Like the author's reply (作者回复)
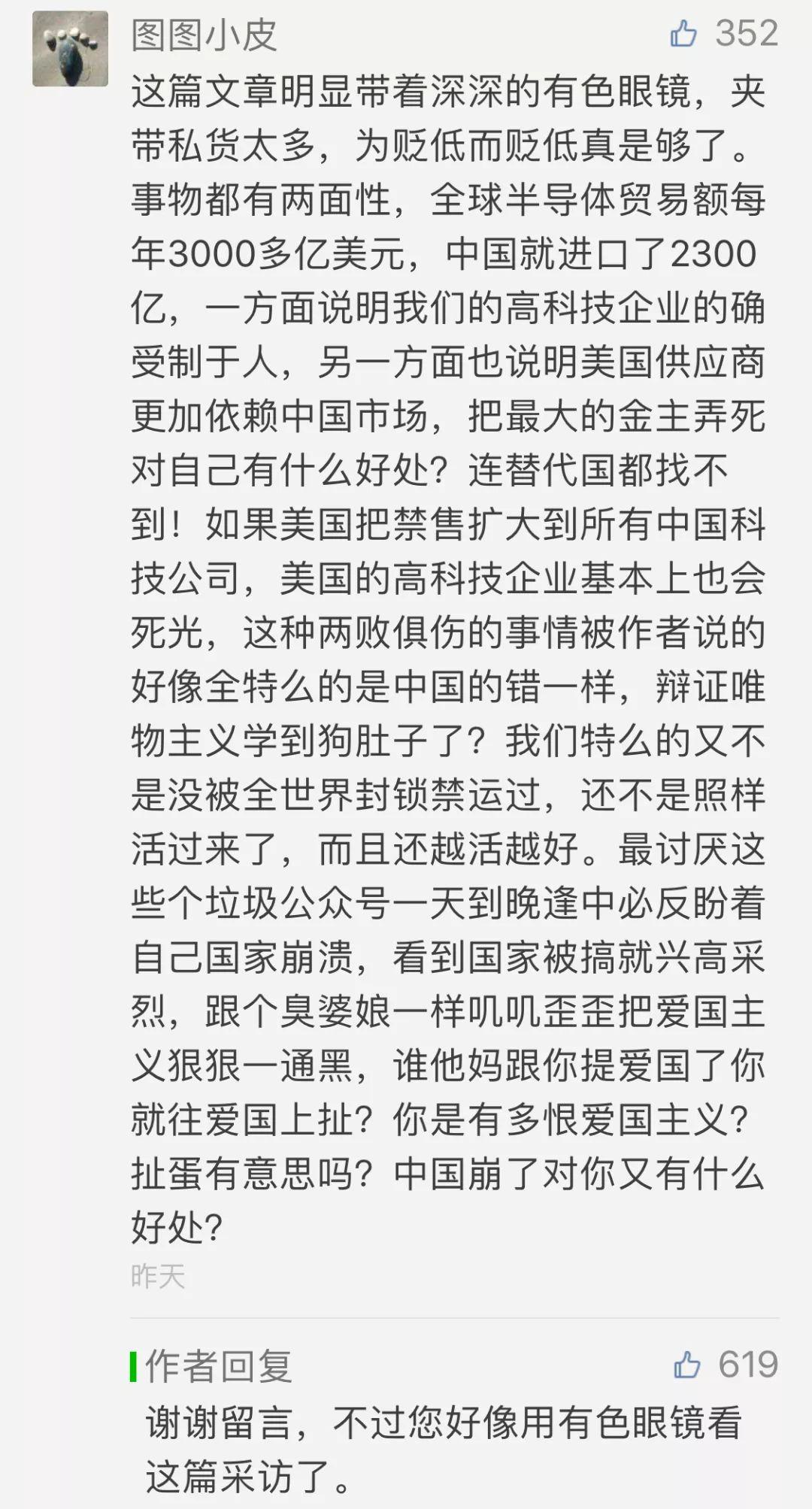Image resolution: width=812 pixels, height=1509 pixels. pyautogui.click(x=687, y=1365)
